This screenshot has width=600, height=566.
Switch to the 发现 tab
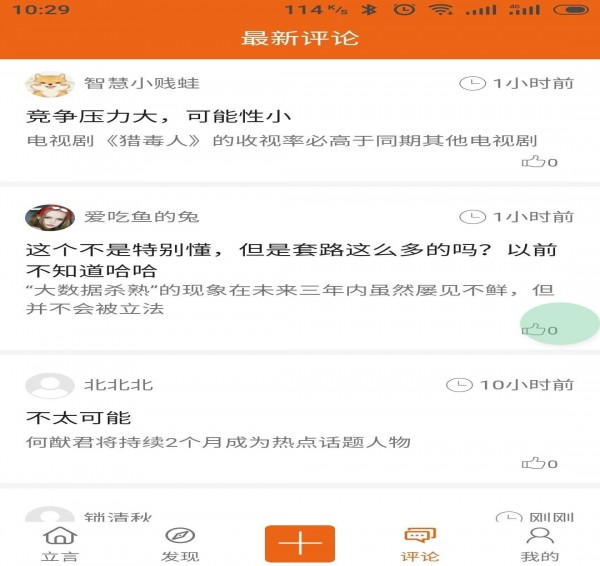click(x=180, y=543)
